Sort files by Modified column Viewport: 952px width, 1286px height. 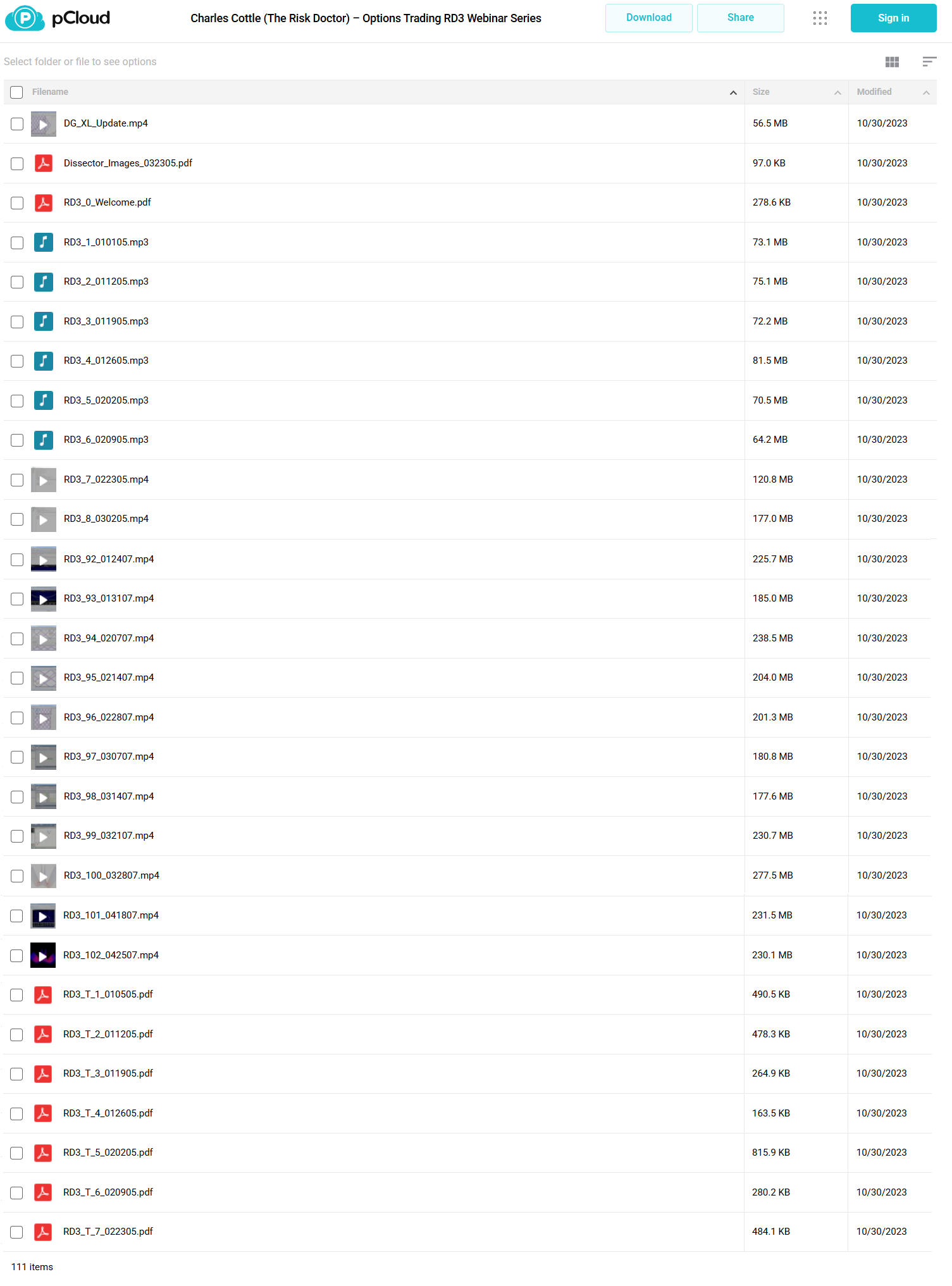click(874, 92)
